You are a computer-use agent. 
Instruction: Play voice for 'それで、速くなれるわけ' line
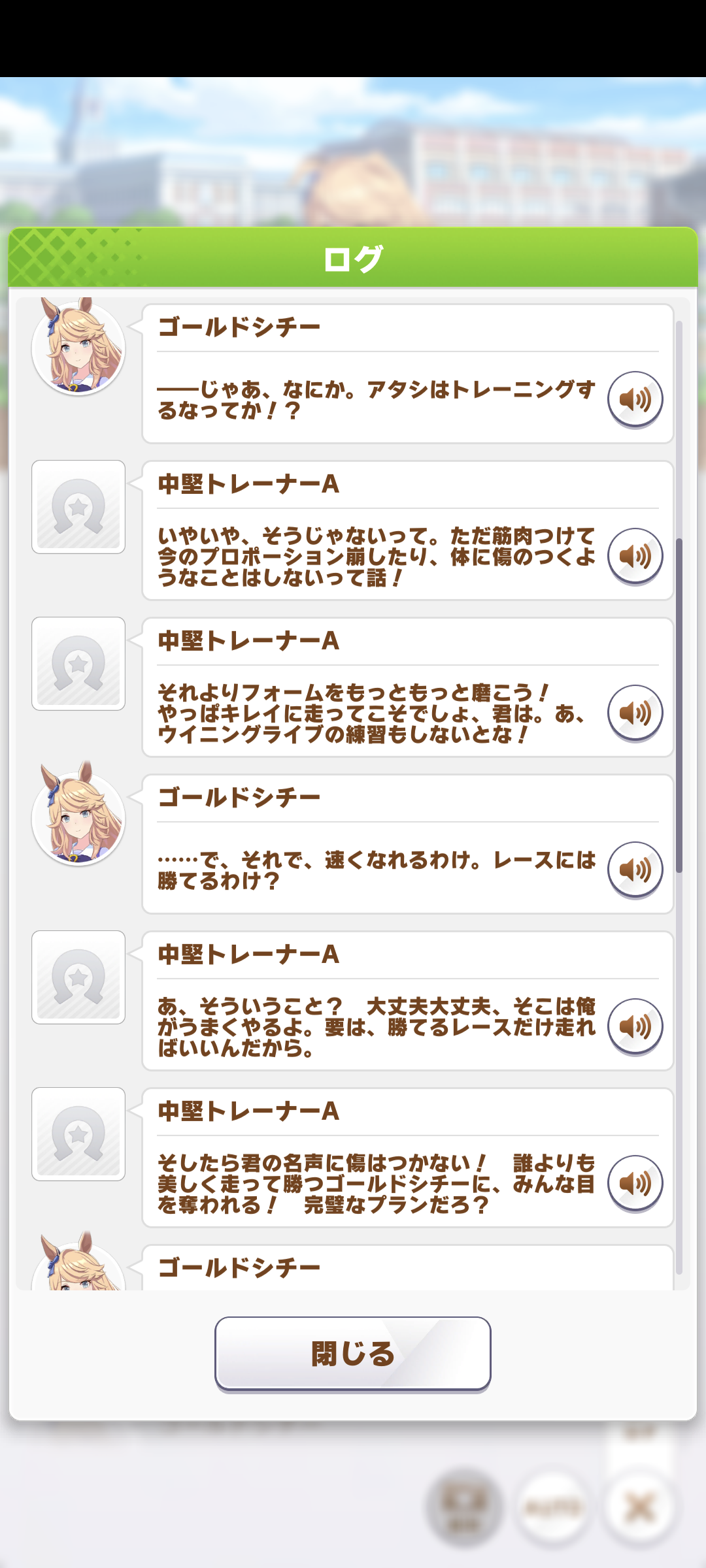click(x=635, y=870)
